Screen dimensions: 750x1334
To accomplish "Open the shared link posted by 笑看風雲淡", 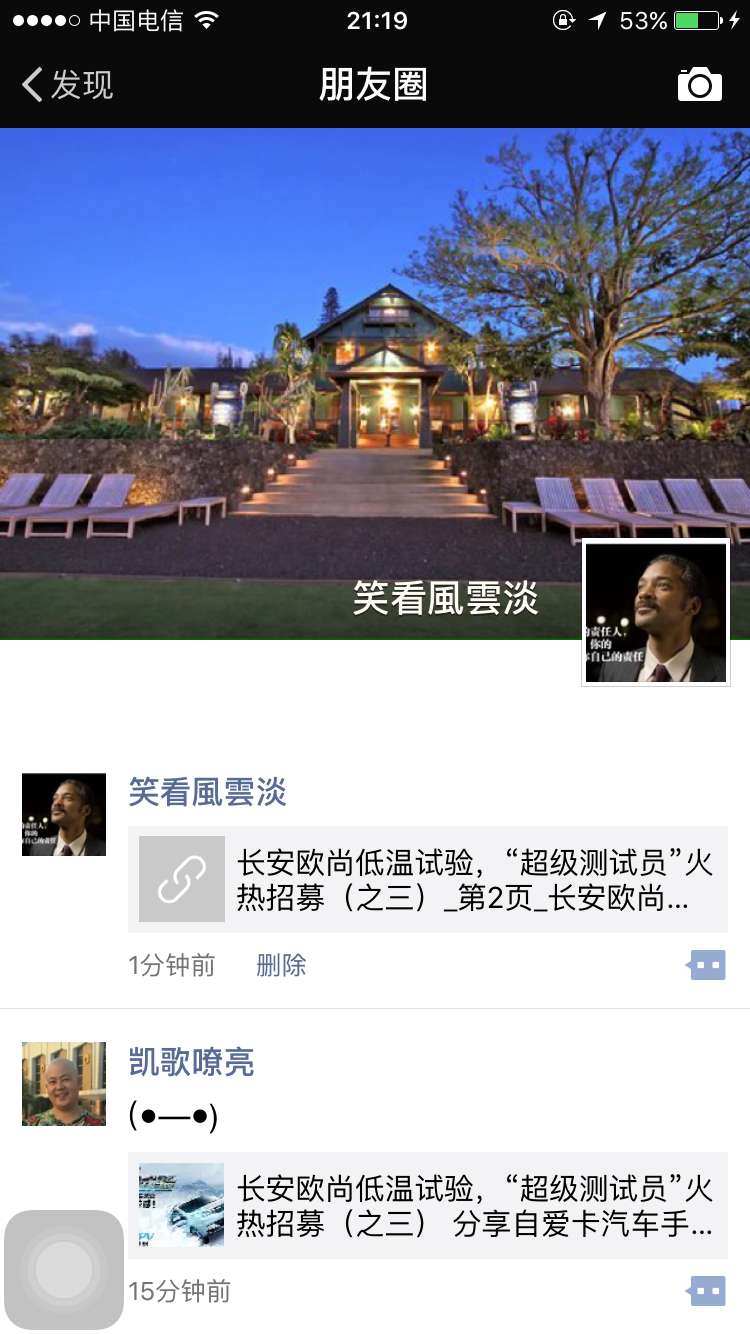I will click(x=428, y=880).
